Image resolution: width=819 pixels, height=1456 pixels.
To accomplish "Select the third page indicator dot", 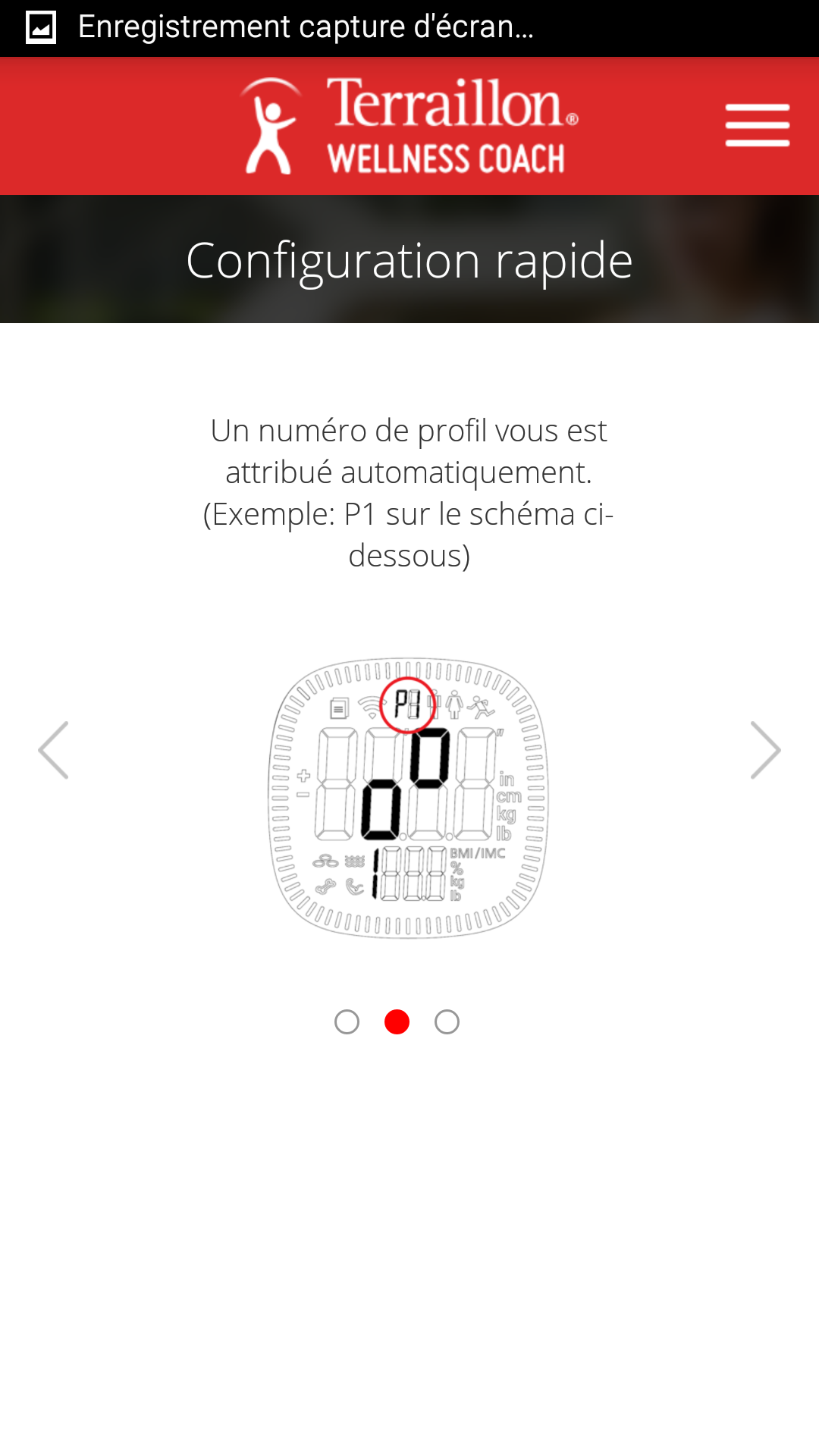I will (447, 1022).
